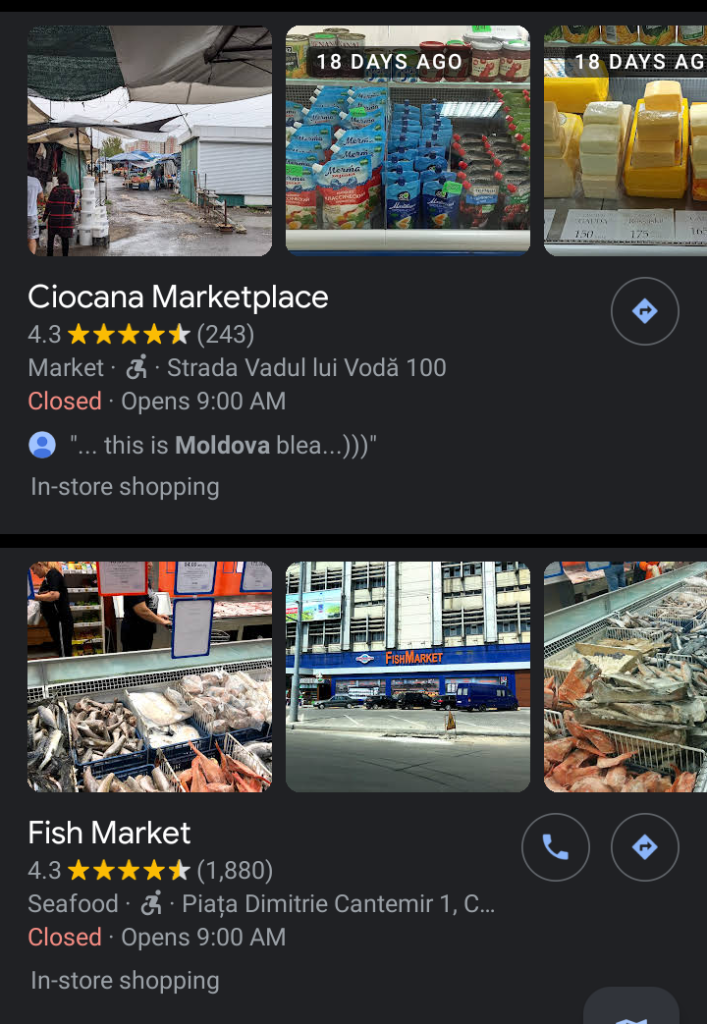Open the map view floating button

(x=631, y=1010)
